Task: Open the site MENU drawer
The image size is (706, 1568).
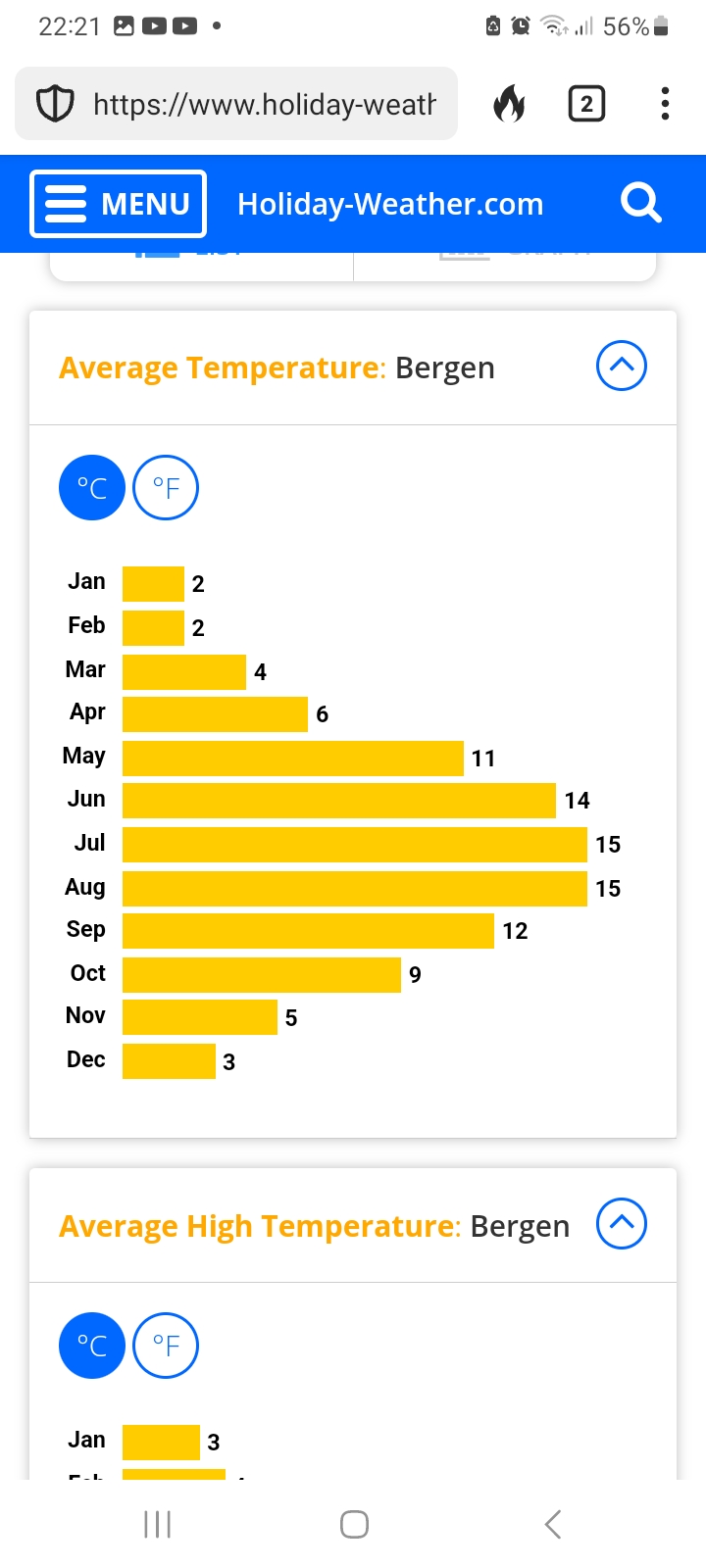Action: pos(119,204)
